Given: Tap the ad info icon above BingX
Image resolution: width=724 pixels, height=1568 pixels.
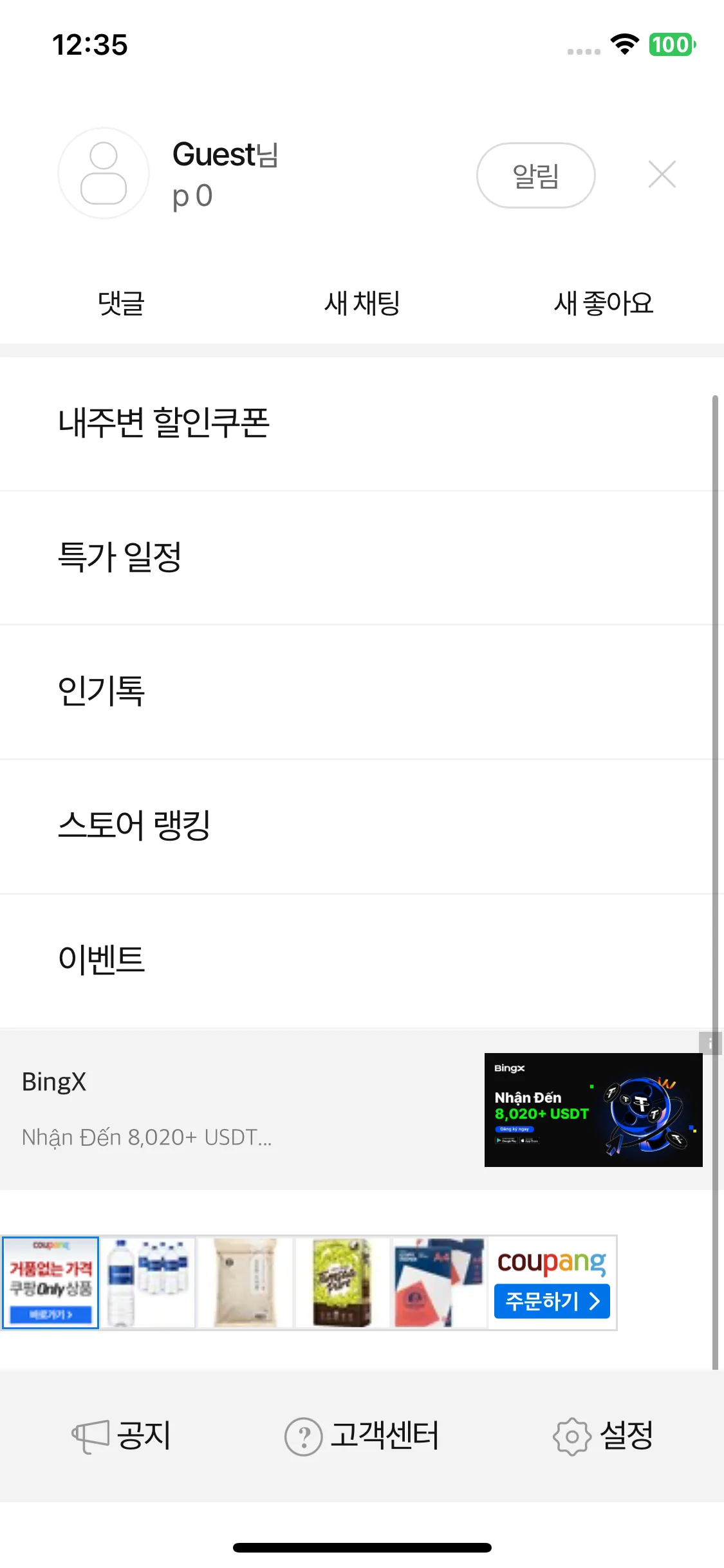Looking at the screenshot, I should tap(710, 1043).
